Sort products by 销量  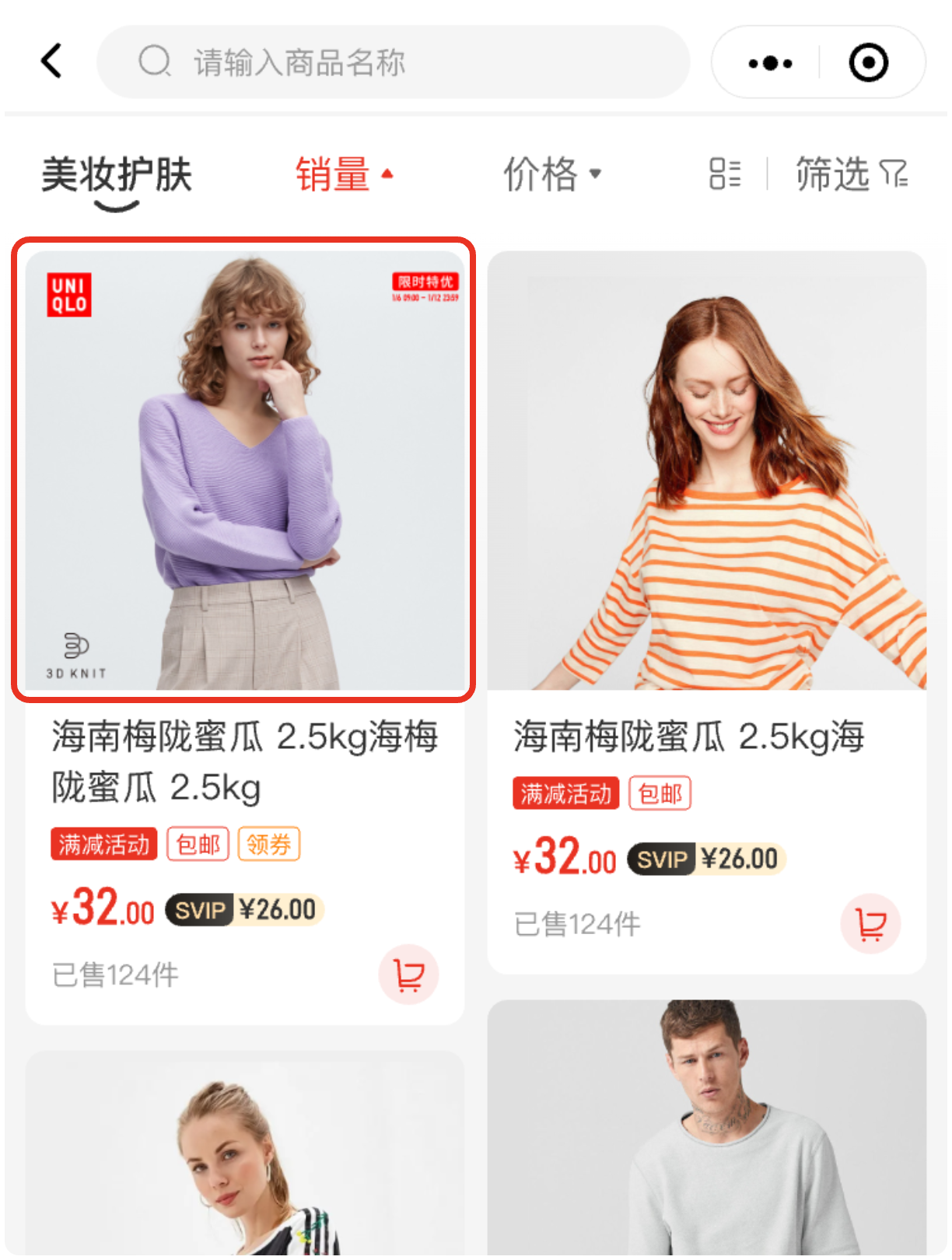coord(343,174)
